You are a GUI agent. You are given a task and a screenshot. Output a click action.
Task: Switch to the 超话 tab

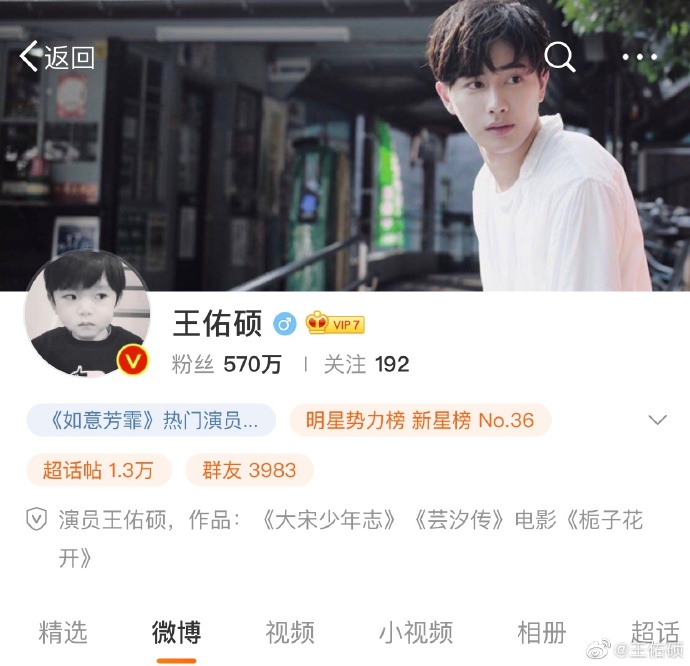[655, 632]
